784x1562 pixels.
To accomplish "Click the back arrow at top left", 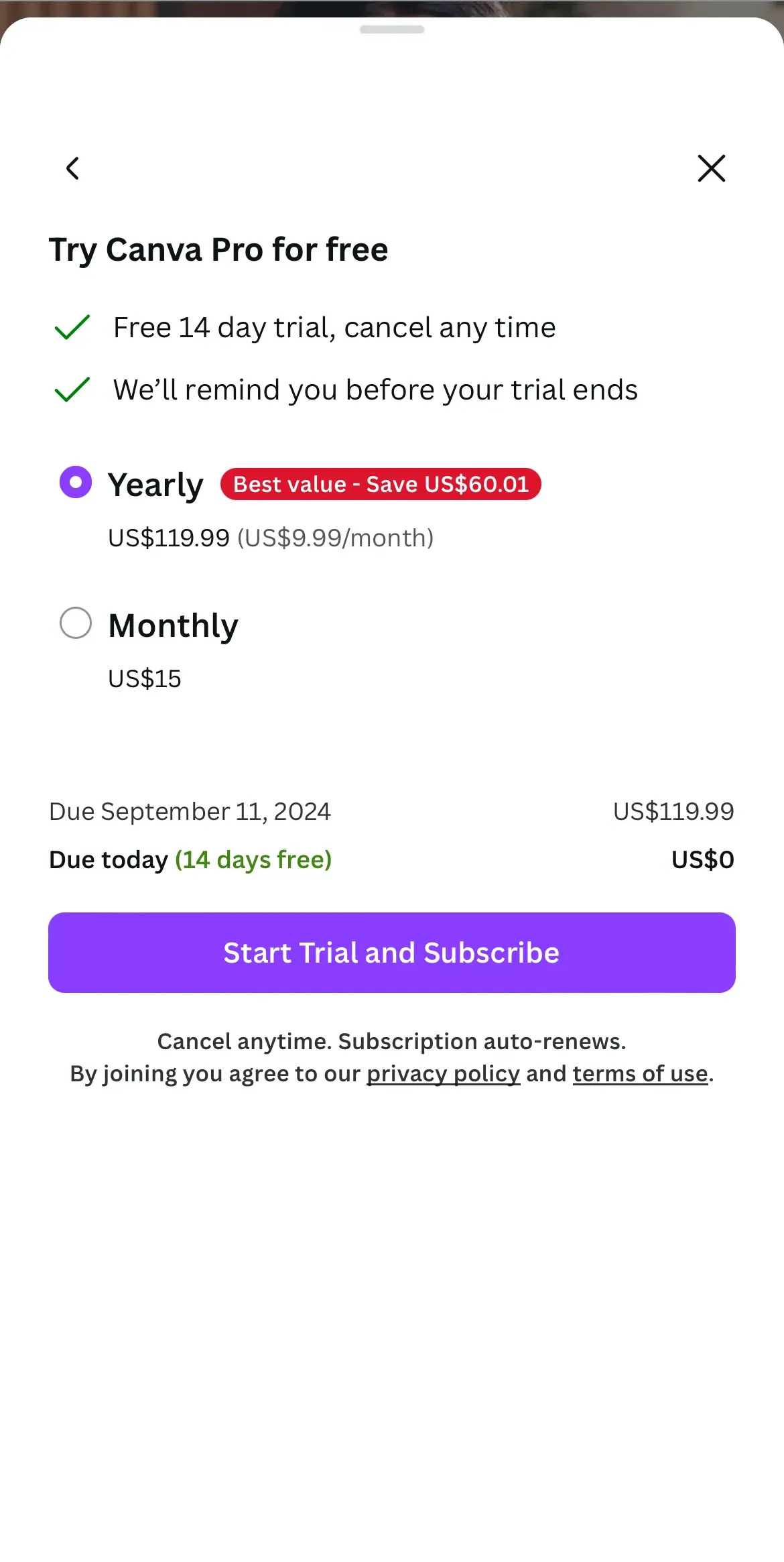I will click(73, 168).
